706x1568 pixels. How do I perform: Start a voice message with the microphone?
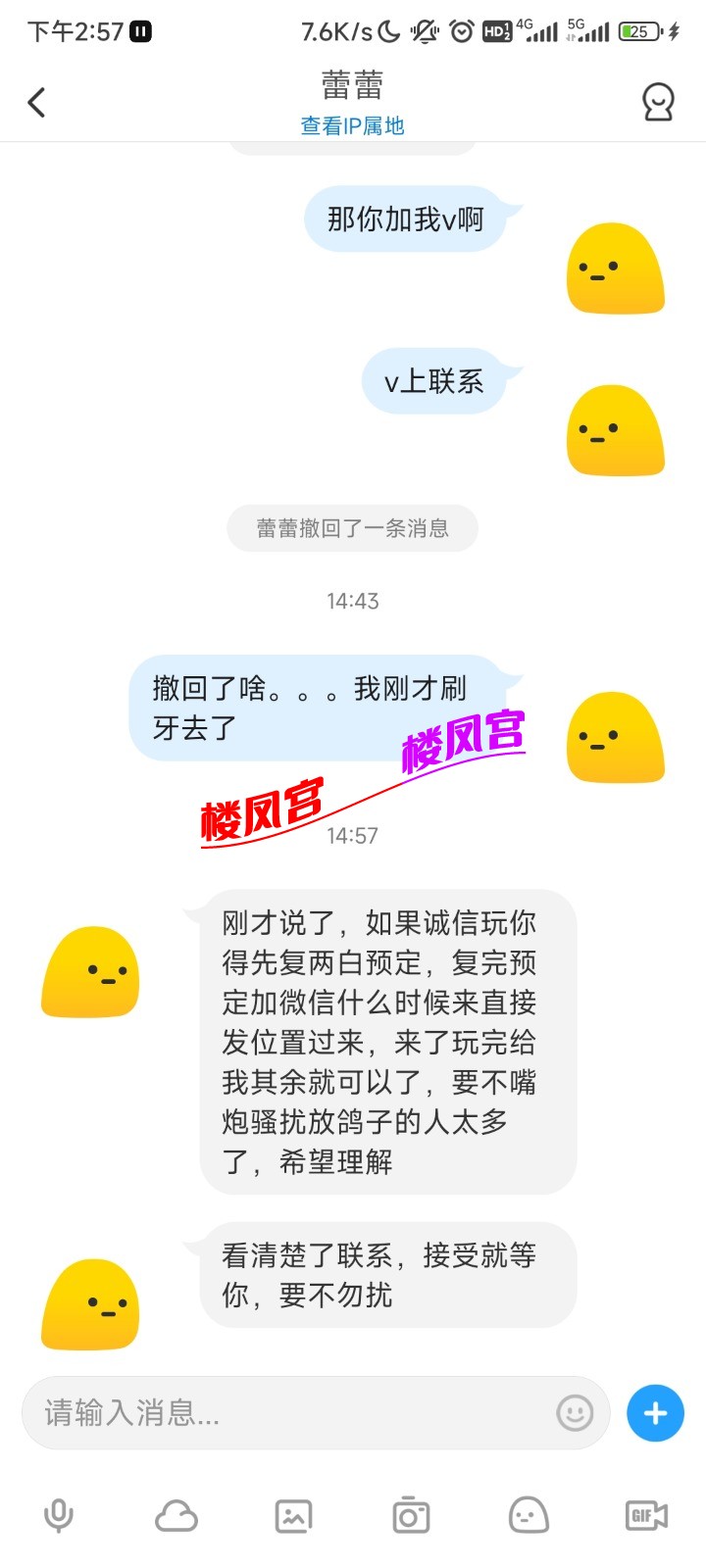59,1516
